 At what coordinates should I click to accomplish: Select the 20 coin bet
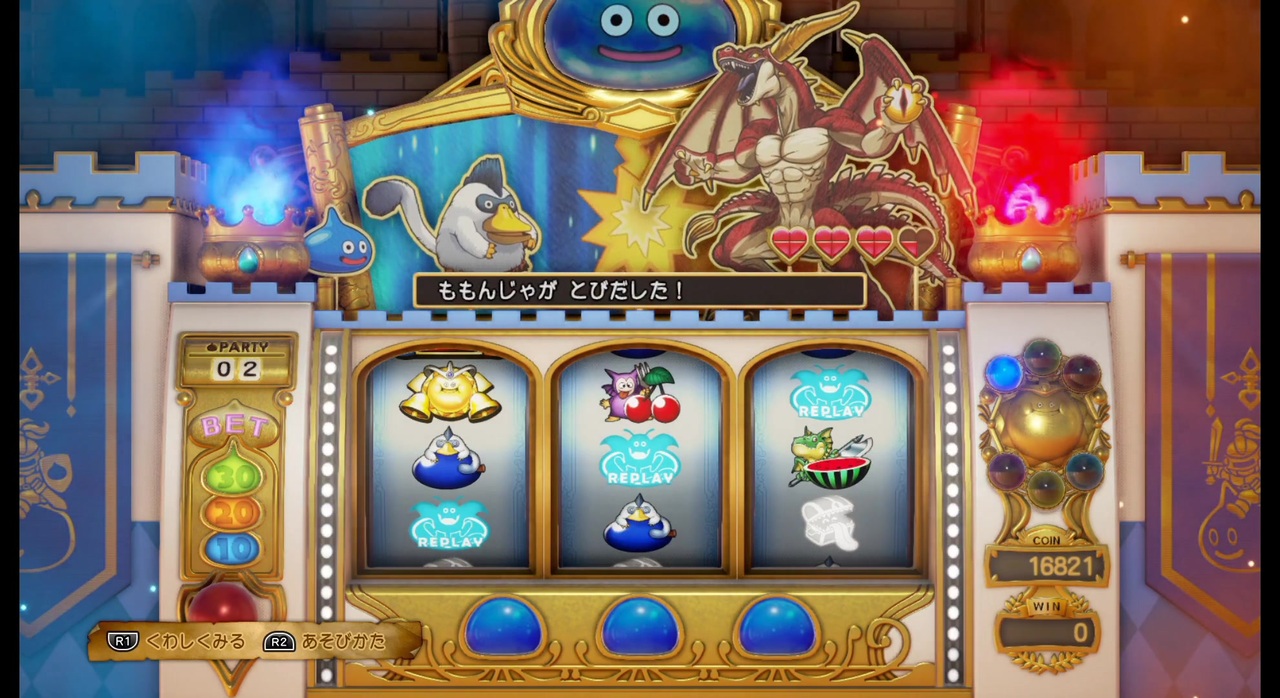coord(232,514)
